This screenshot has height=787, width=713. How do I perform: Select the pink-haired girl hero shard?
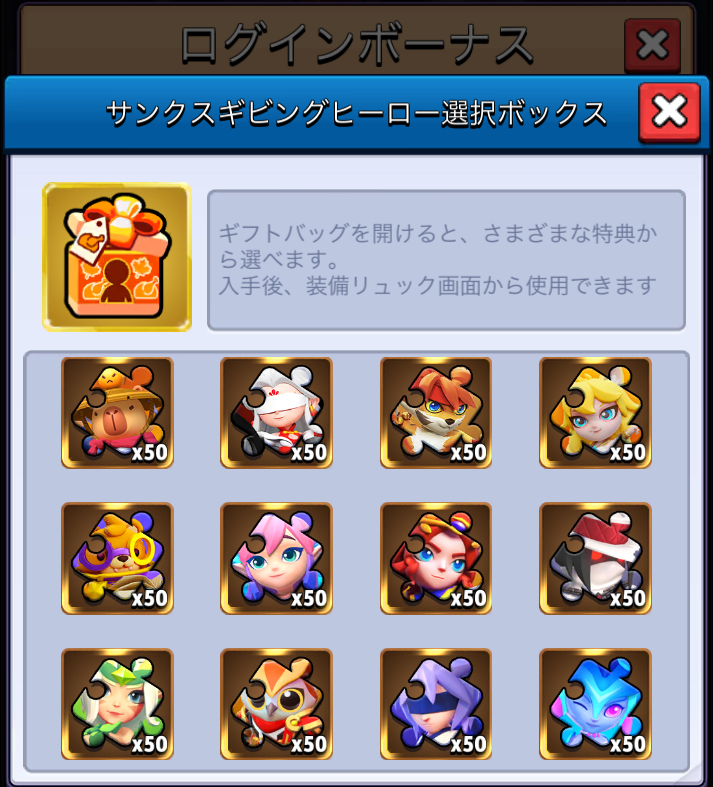pos(276,558)
